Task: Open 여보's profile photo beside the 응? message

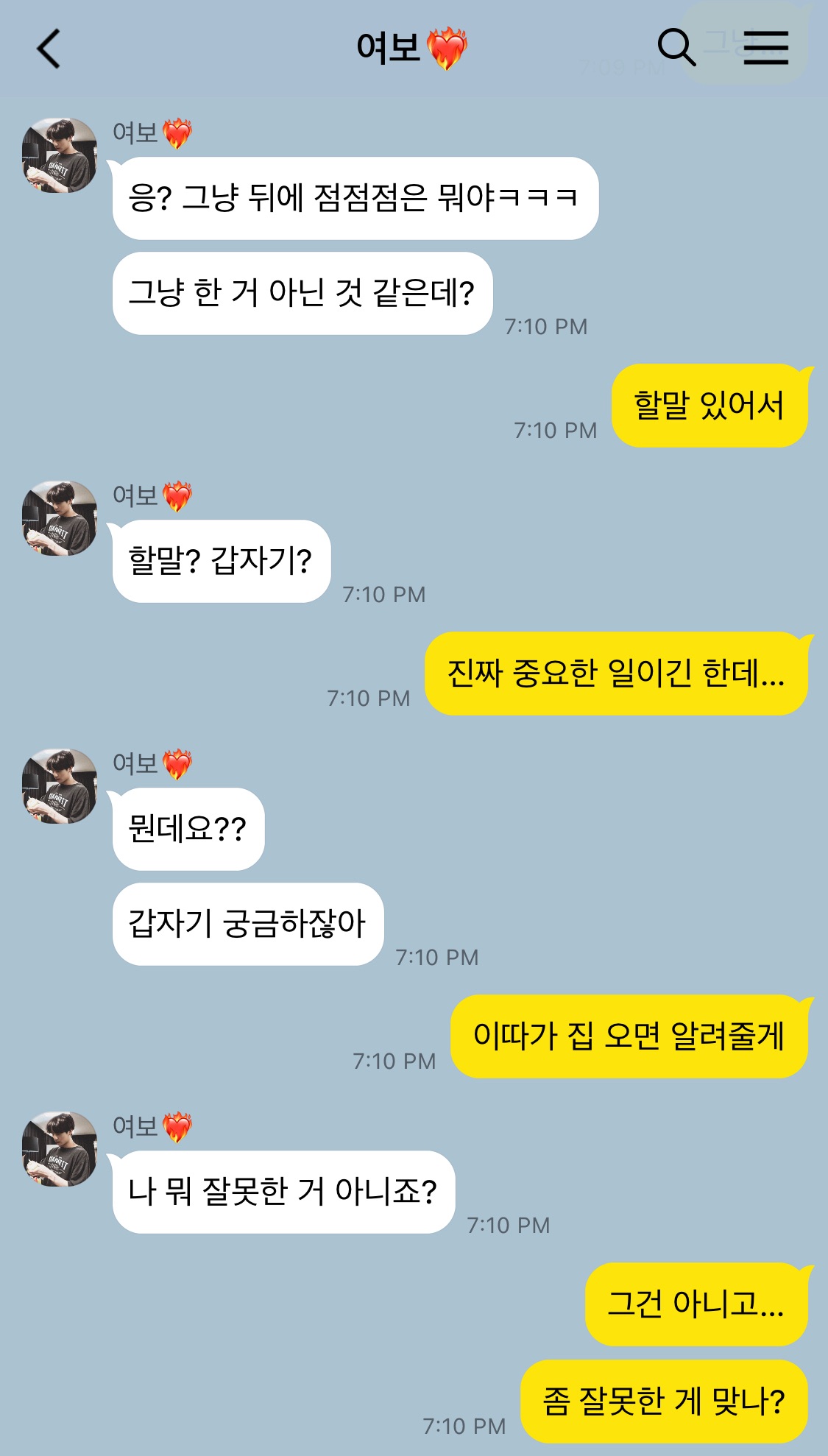Action: (60, 155)
